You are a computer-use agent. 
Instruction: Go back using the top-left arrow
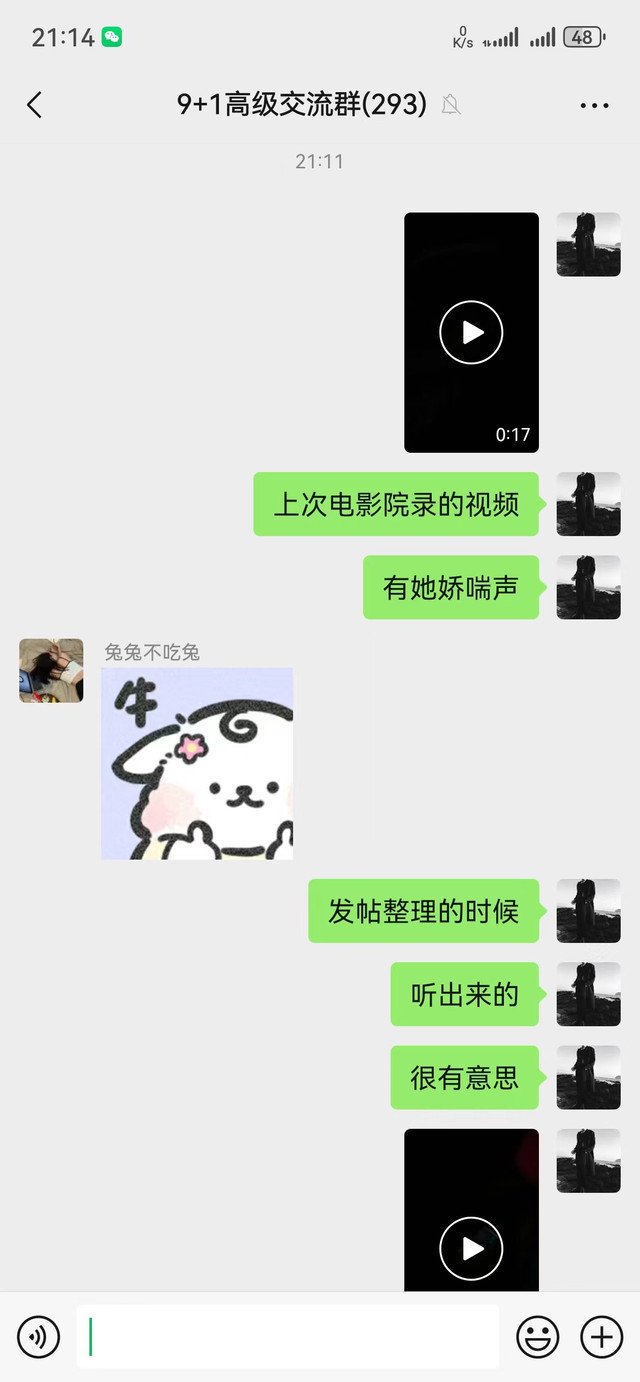coord(35,105)
